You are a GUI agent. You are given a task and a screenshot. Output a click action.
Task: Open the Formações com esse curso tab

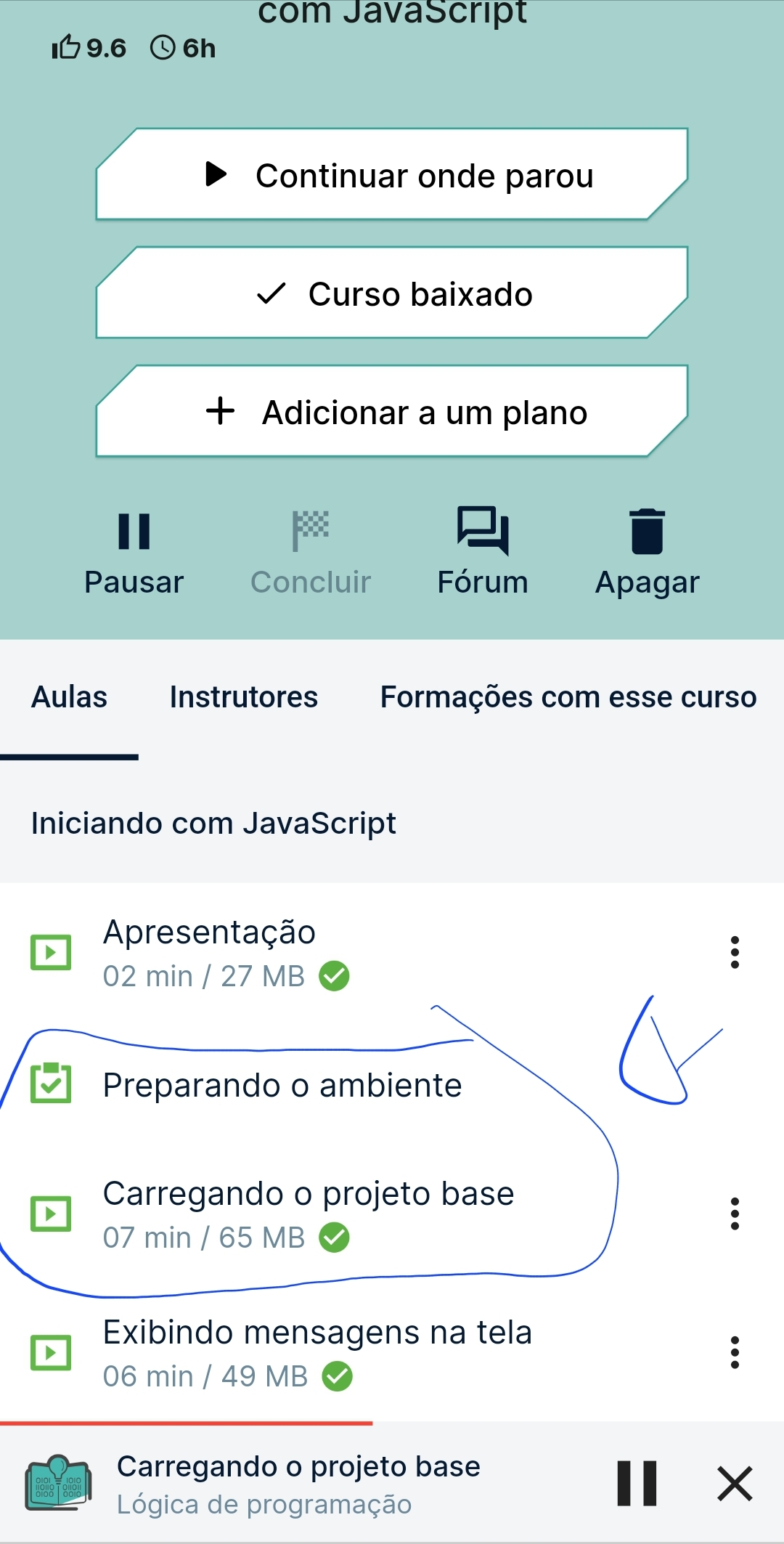point(568,696)
